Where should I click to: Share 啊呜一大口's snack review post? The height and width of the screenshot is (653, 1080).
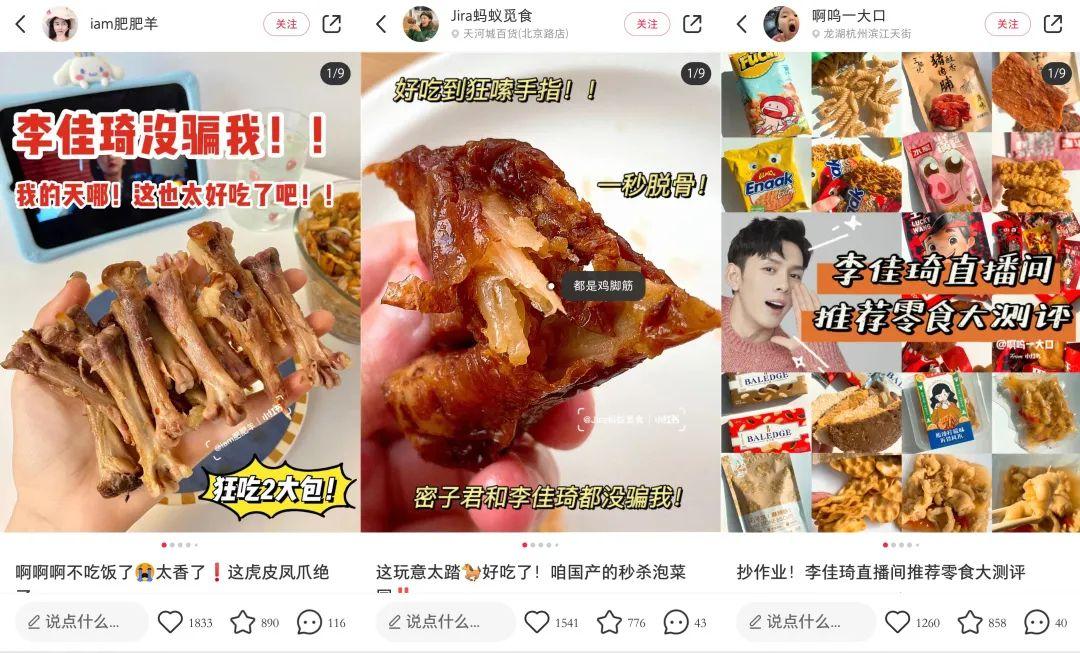1053,24
